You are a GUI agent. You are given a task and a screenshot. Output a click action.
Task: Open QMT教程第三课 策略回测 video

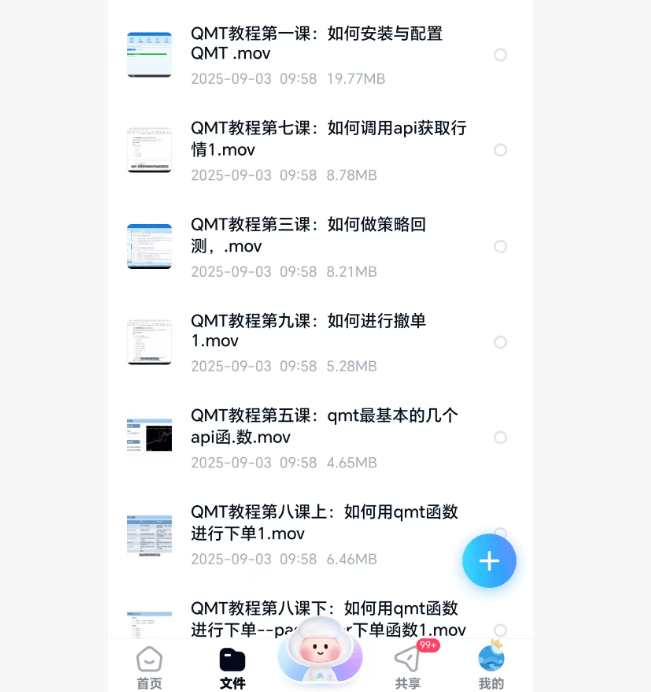(308, 235)
